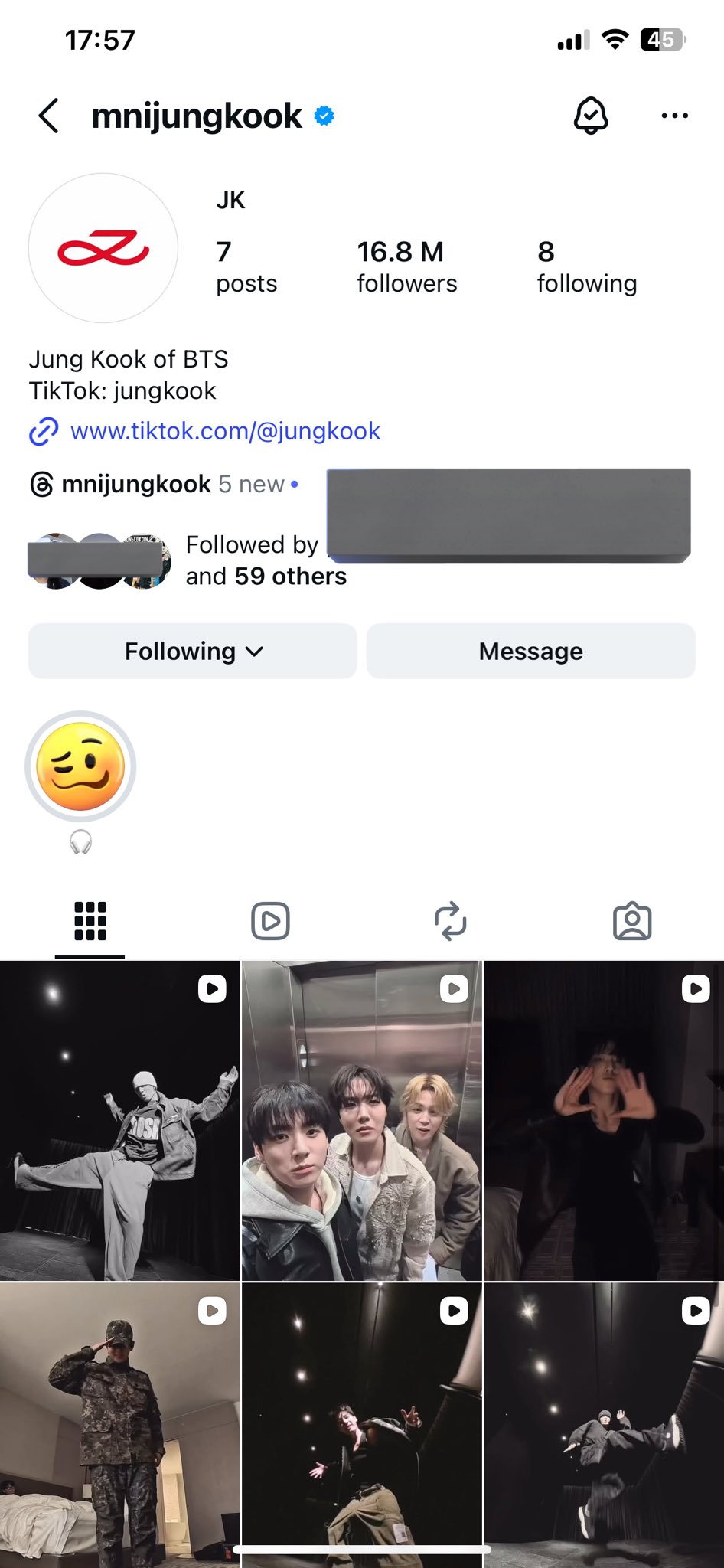The image size is (724, 1568).
Task: Open the elevator selfie reel
Action: pos(361,1121)
